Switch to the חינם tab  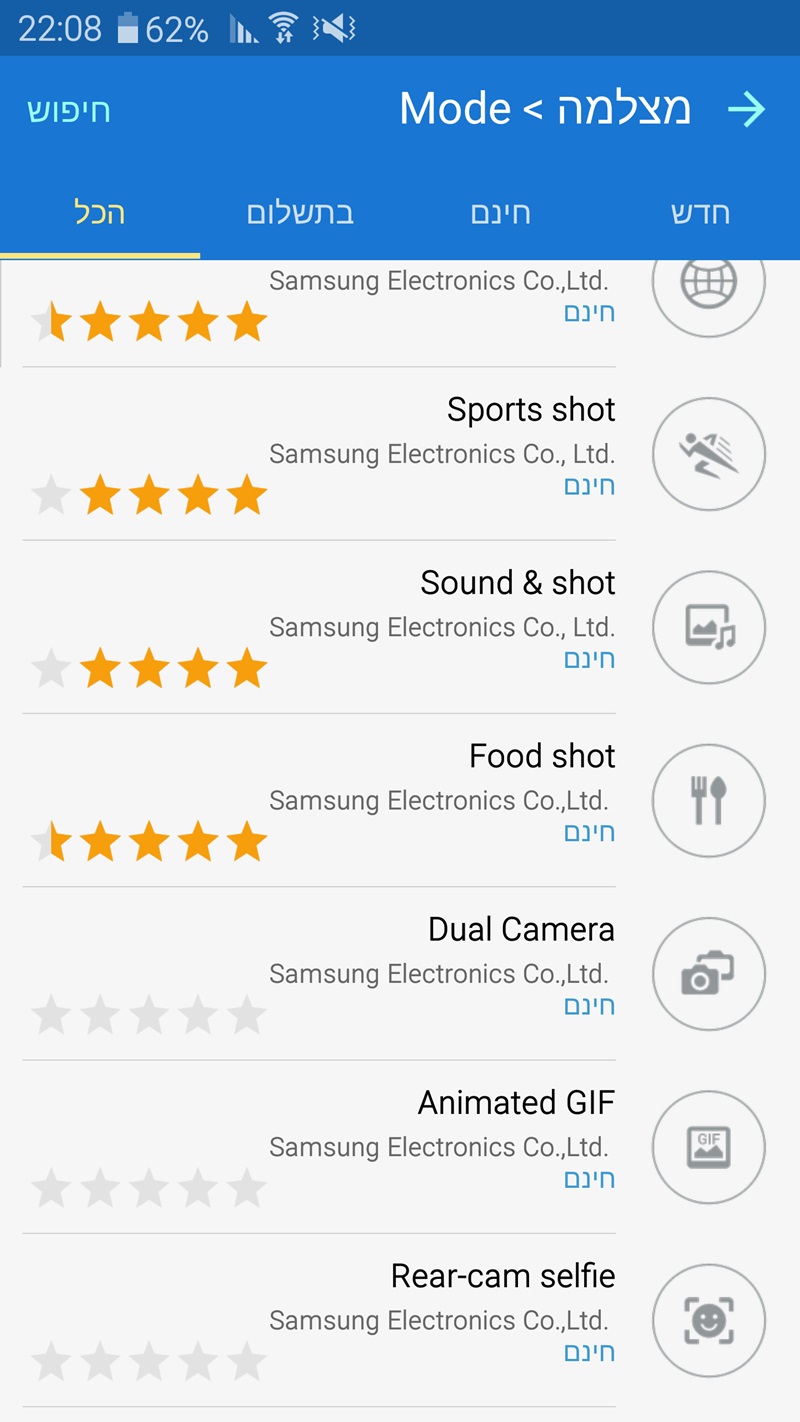pyautogui.click(x=500, y=213)
